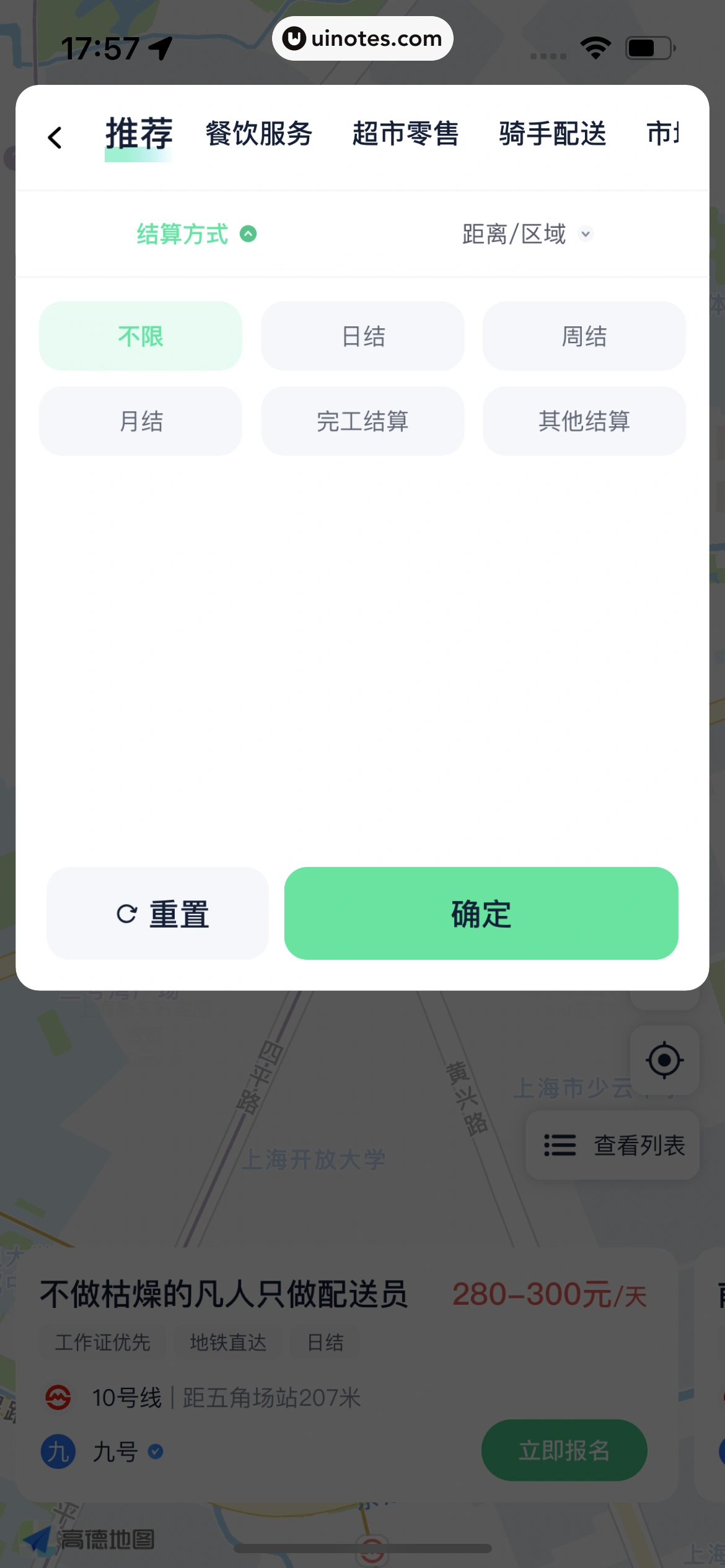Expand the 距离/区域 filter dropdown
Screen dimensions: 725x1568
point(525,233)
